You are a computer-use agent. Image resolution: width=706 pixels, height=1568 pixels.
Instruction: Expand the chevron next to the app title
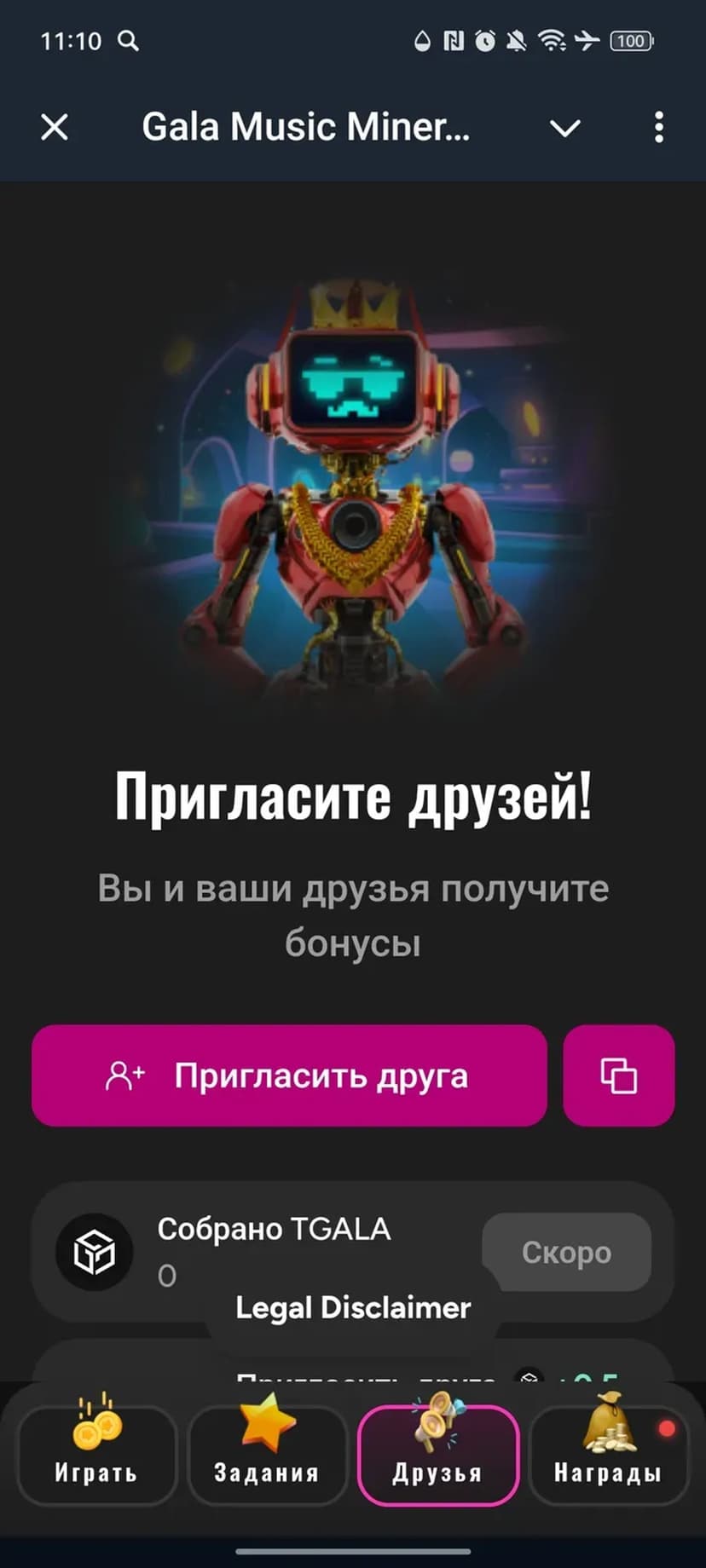(x=564, y=128)
